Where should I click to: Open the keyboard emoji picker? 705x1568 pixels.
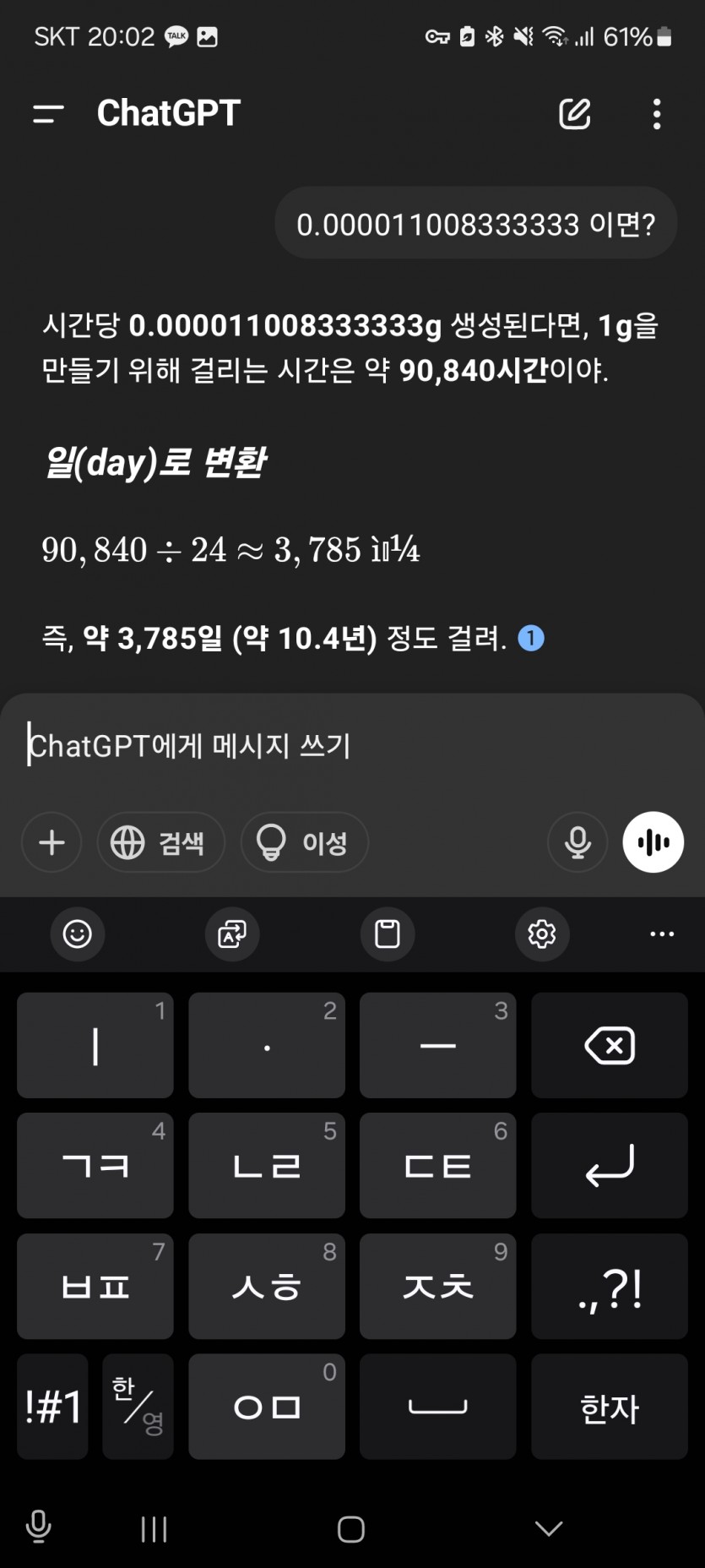click(x=78, y=934)
